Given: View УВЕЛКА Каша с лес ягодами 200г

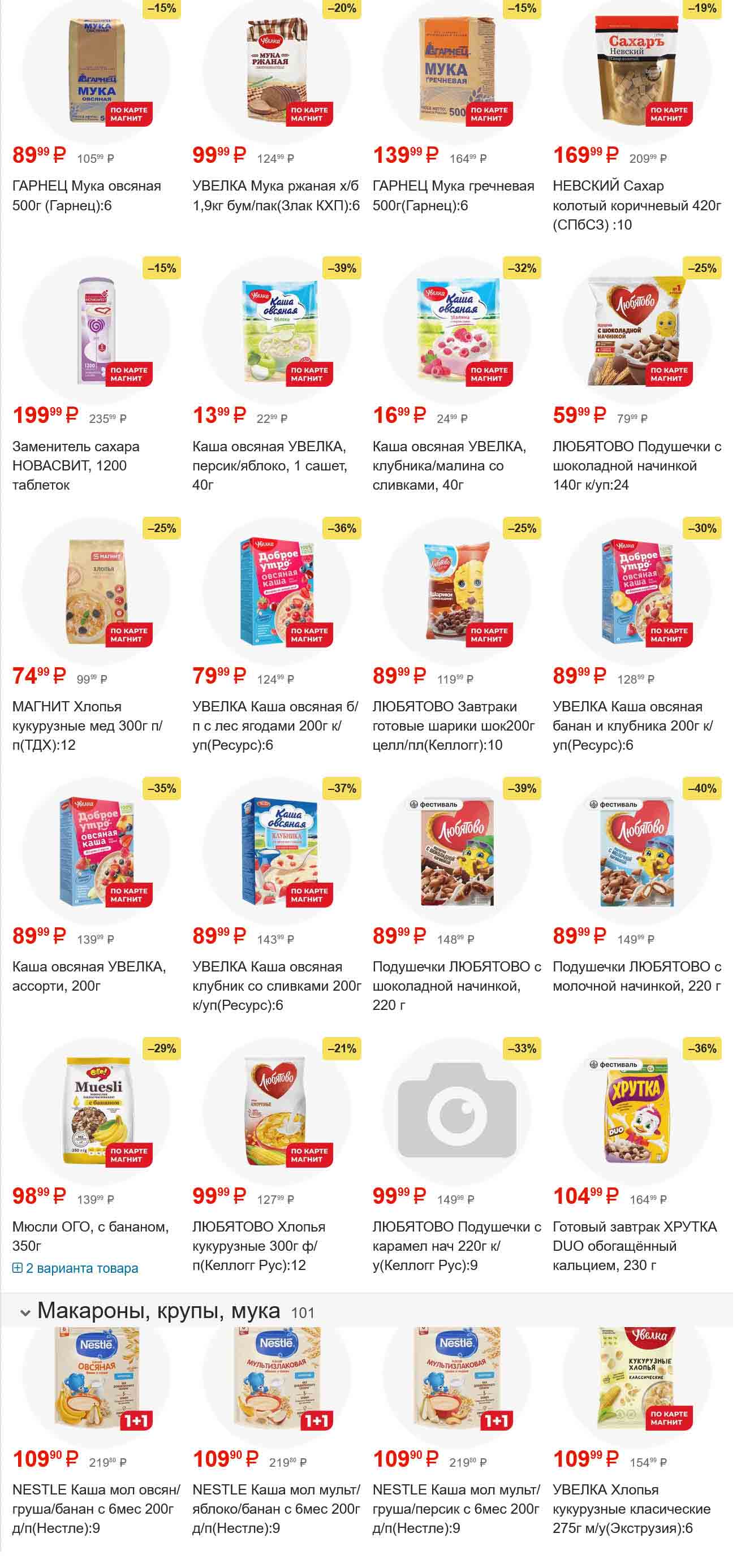Looking at the screenshot, I should pyautogui.click(x=275, y=725).
